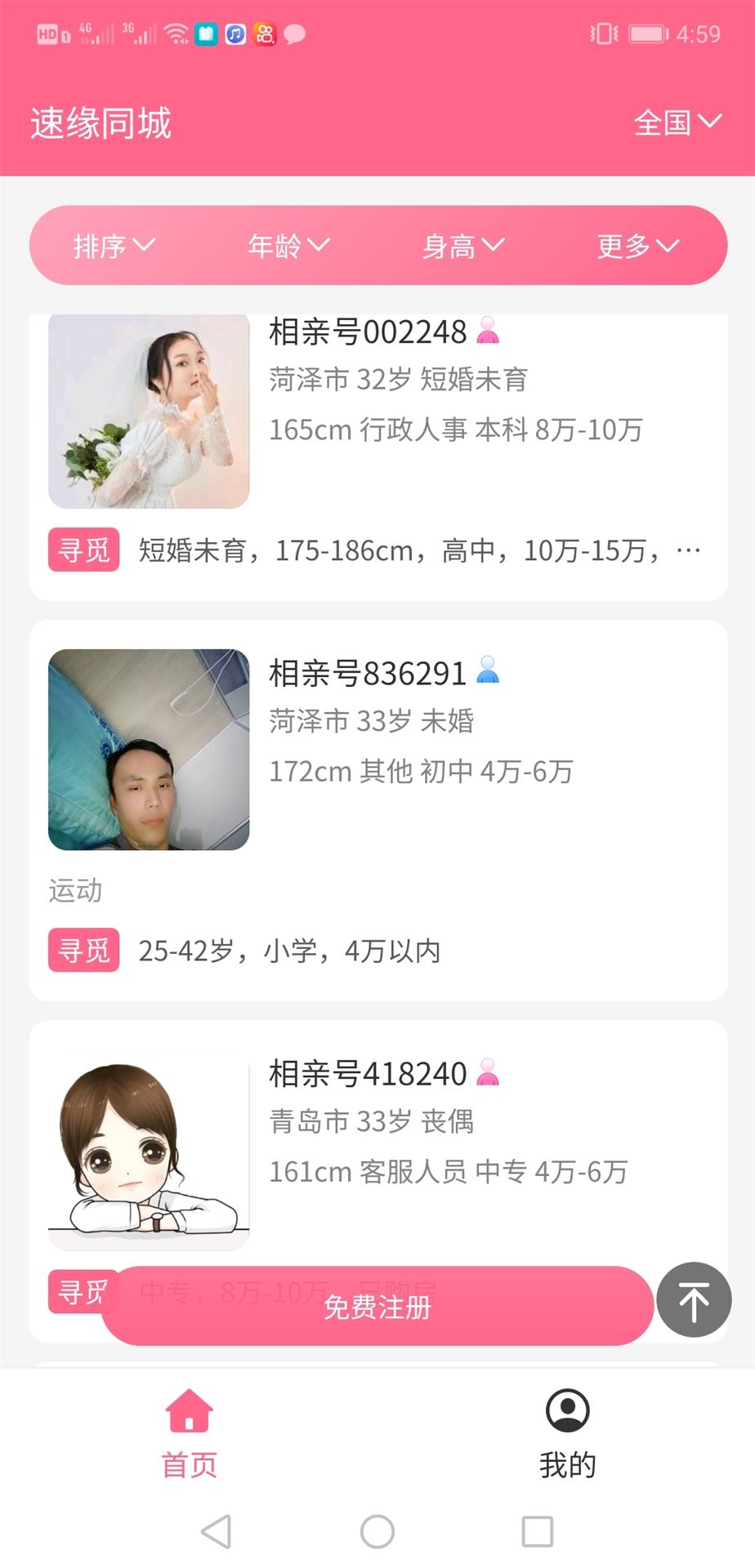Open the 全国 region selector
The image size is (755, 1568).
pyautogui.click(x=677, y=122)
